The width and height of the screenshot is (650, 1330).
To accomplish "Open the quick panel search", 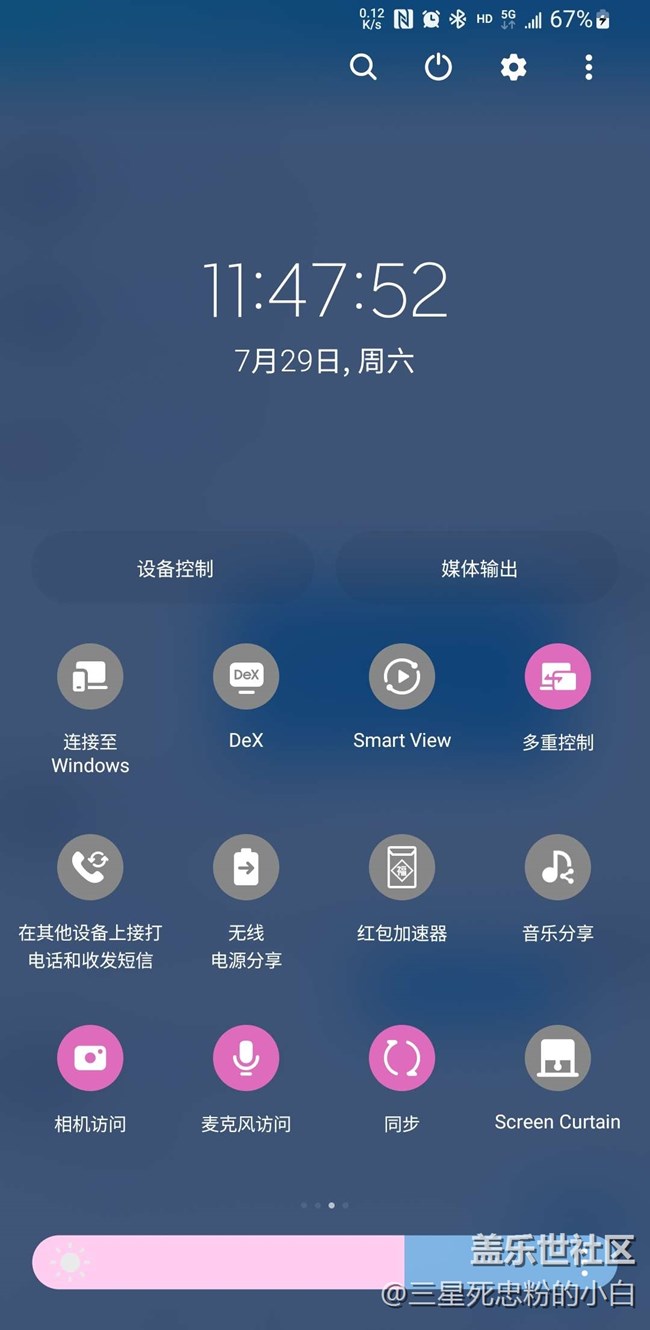I will pyautogui.click(x=363, y=67).
